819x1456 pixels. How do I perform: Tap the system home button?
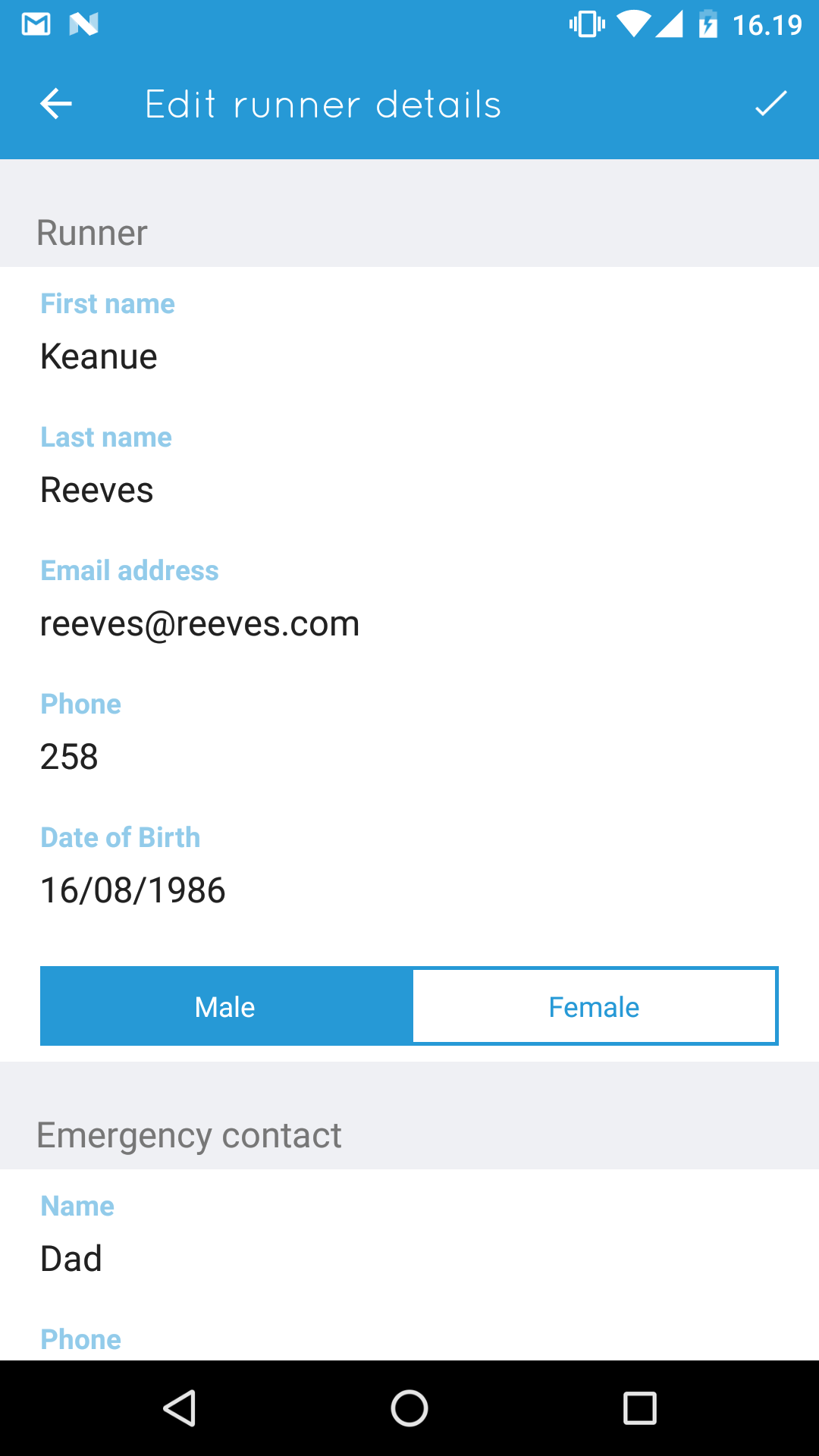coord(409,1408)
